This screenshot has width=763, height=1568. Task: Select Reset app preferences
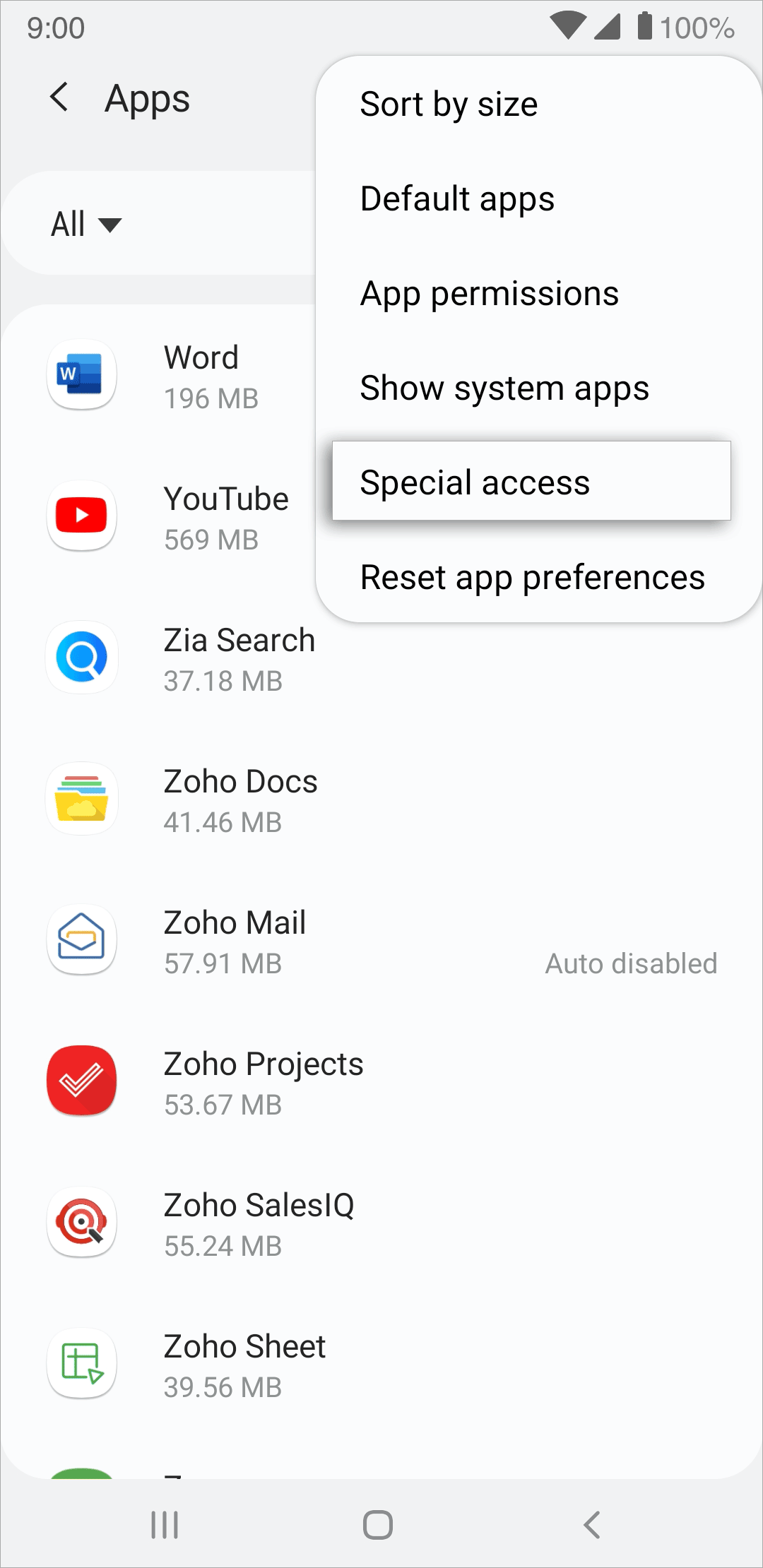pos(538,577)
